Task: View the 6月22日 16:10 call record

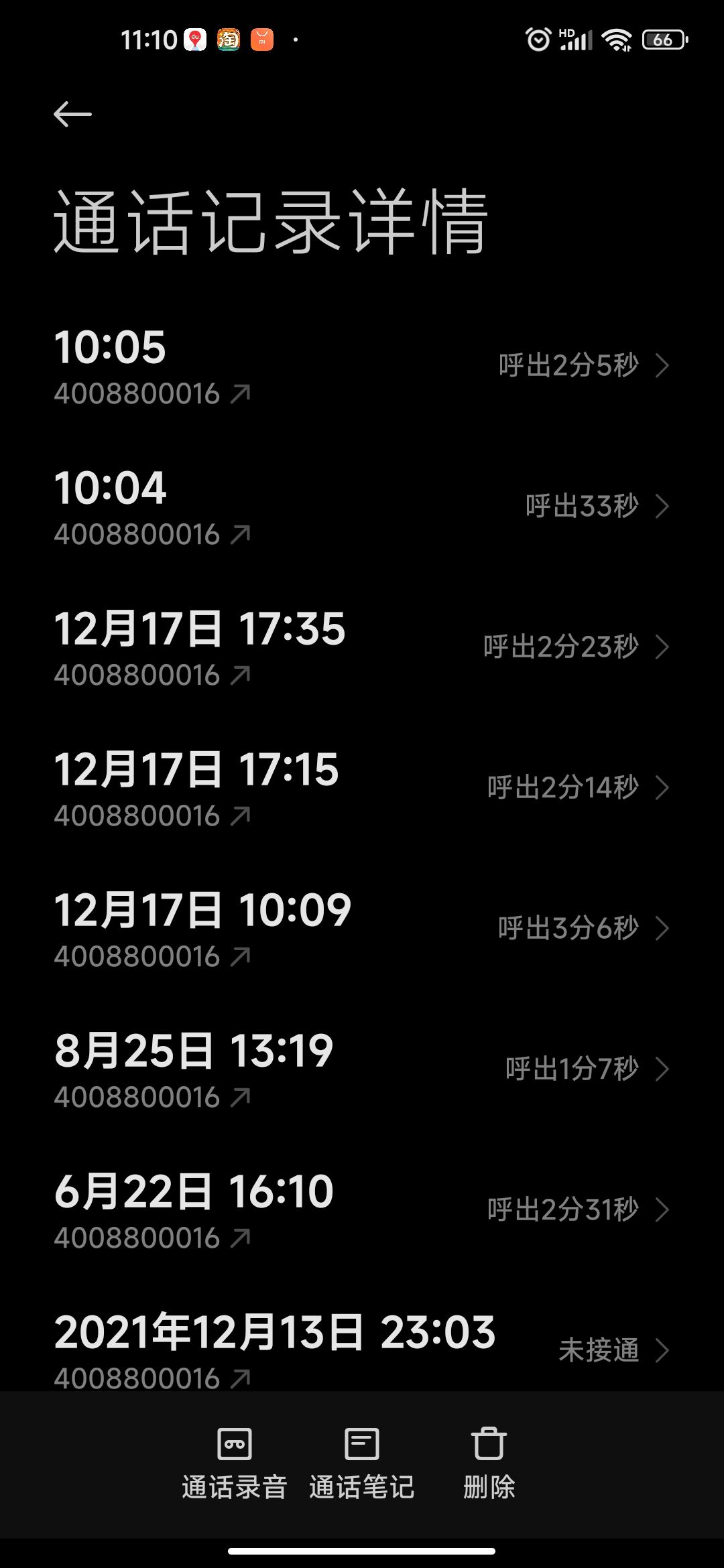Action: click(362, 1210)
